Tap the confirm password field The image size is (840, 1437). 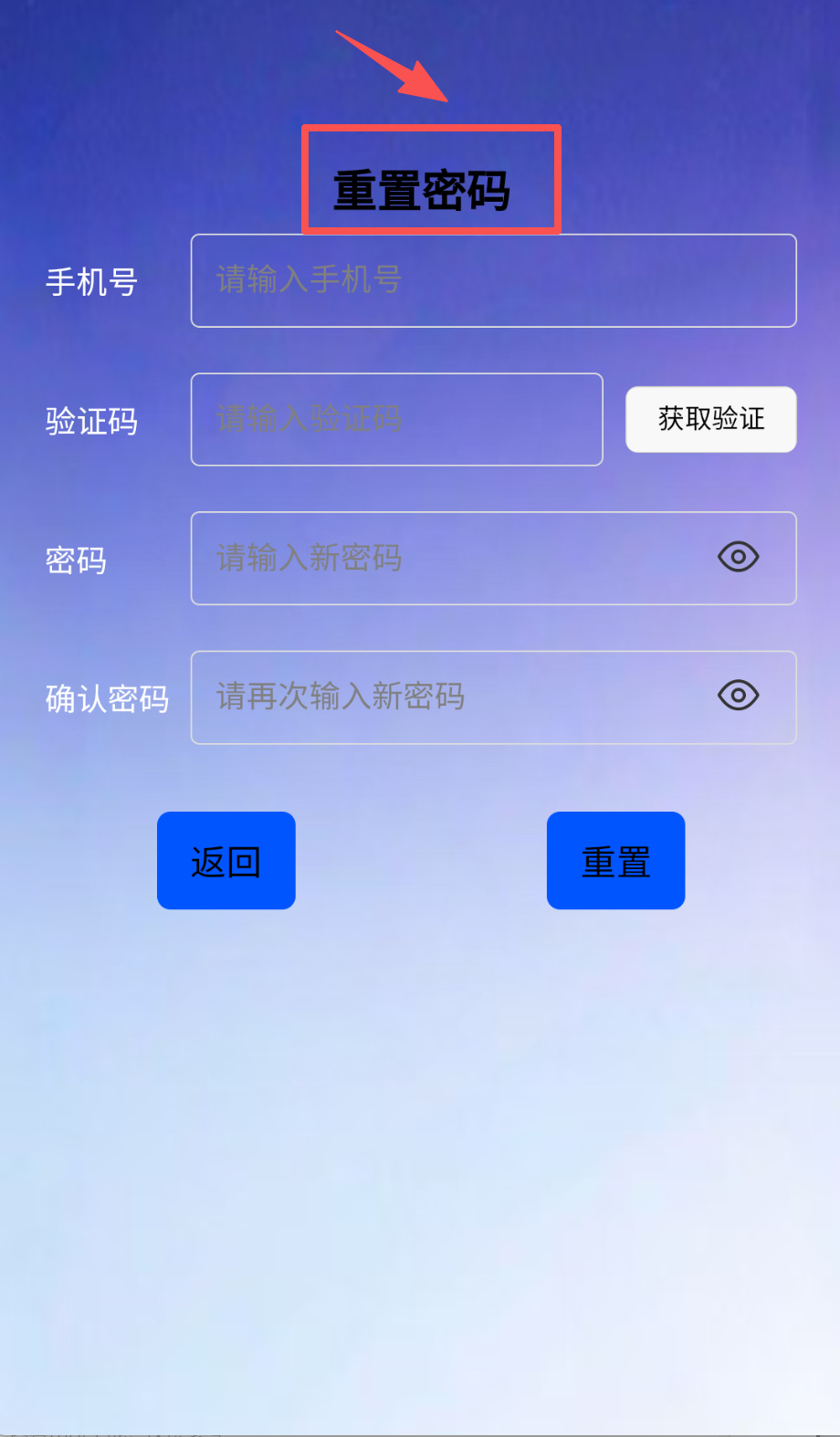point(447,697)
